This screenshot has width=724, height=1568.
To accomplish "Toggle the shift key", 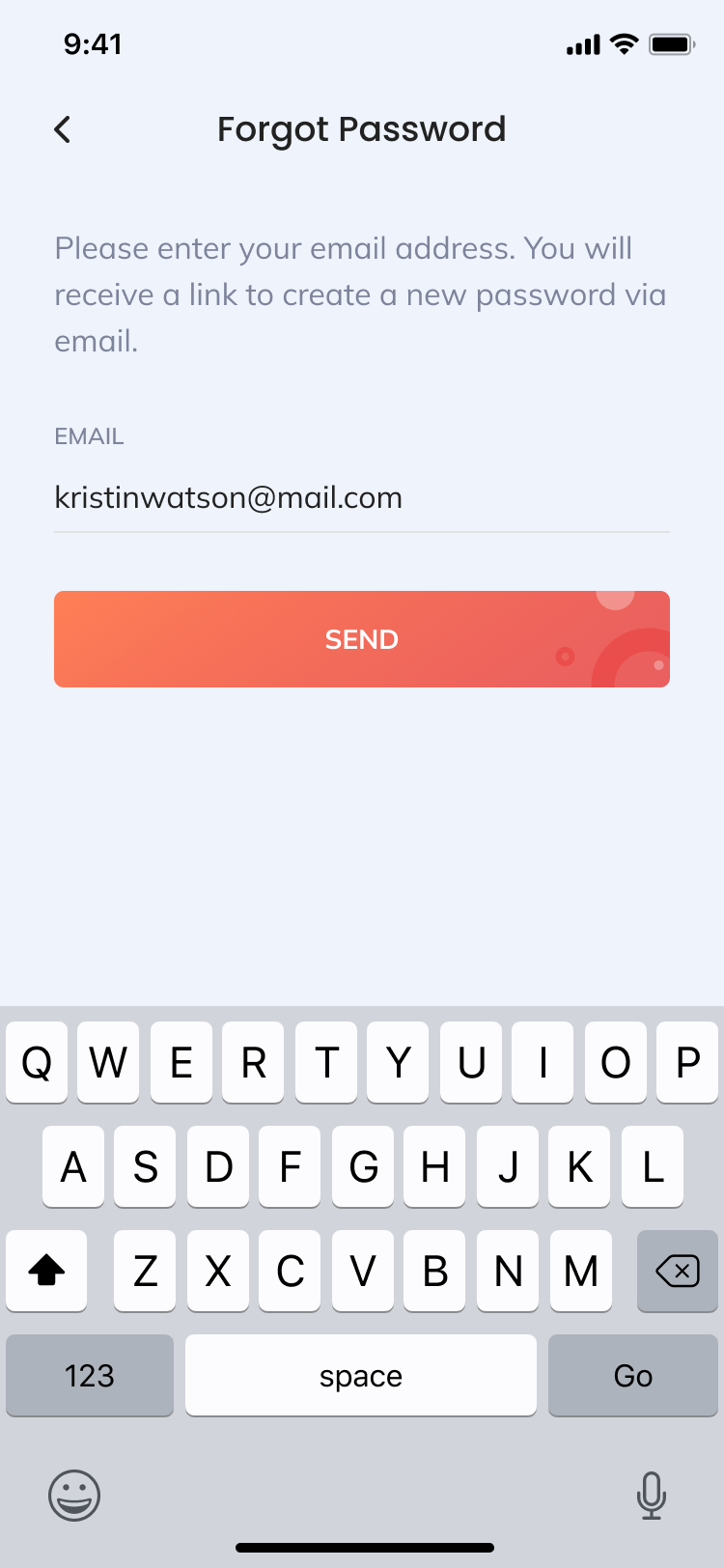I will tap(46, 1272).
